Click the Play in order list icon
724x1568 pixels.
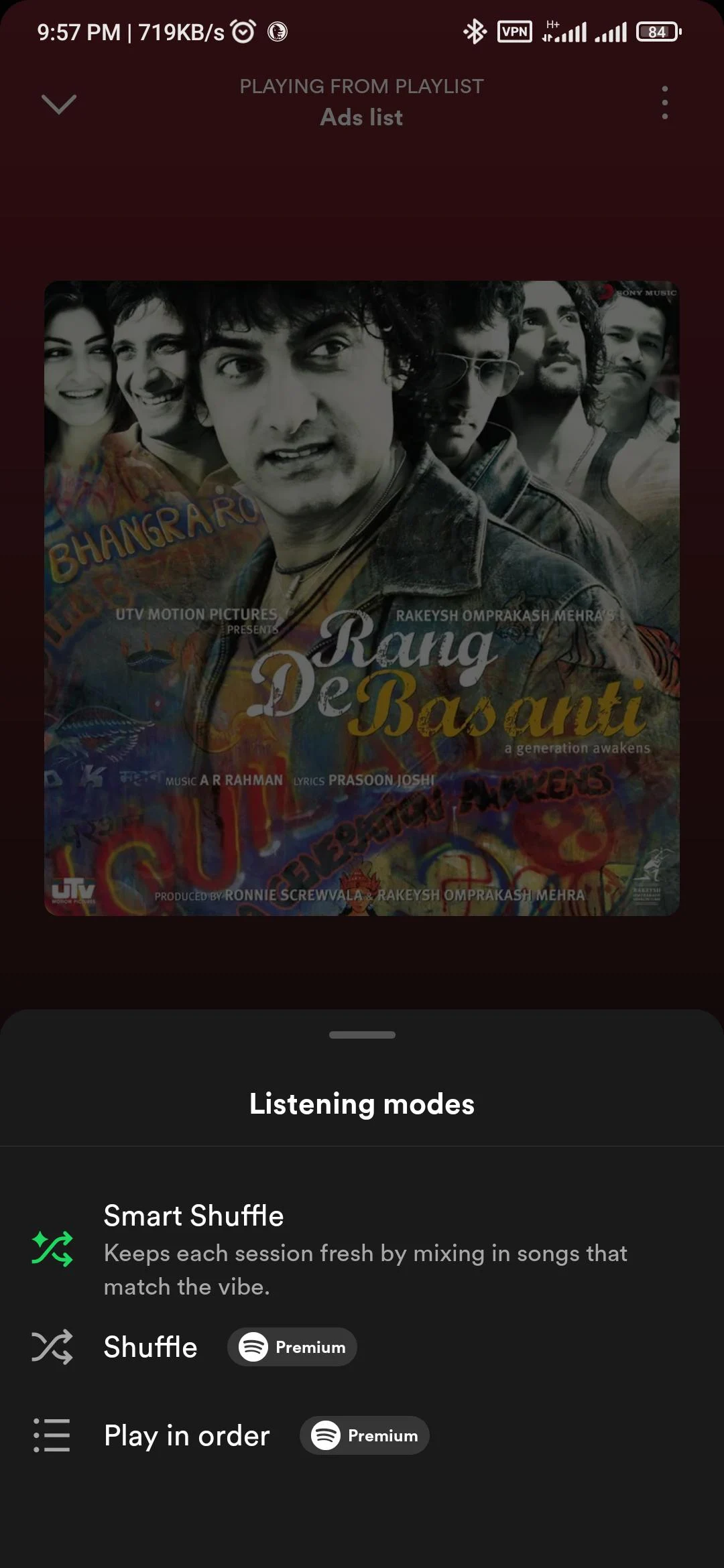[53, 1435]
